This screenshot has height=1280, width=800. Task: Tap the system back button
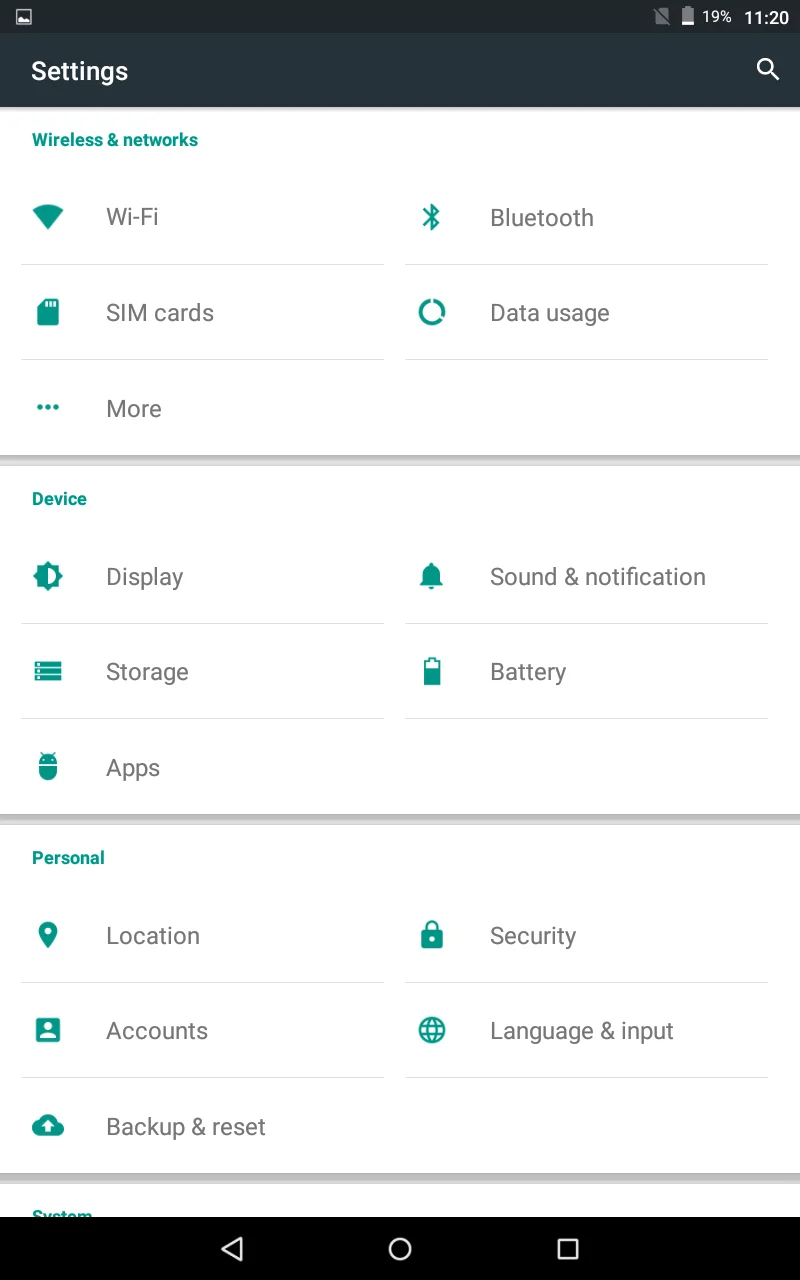pos(232,1248)
